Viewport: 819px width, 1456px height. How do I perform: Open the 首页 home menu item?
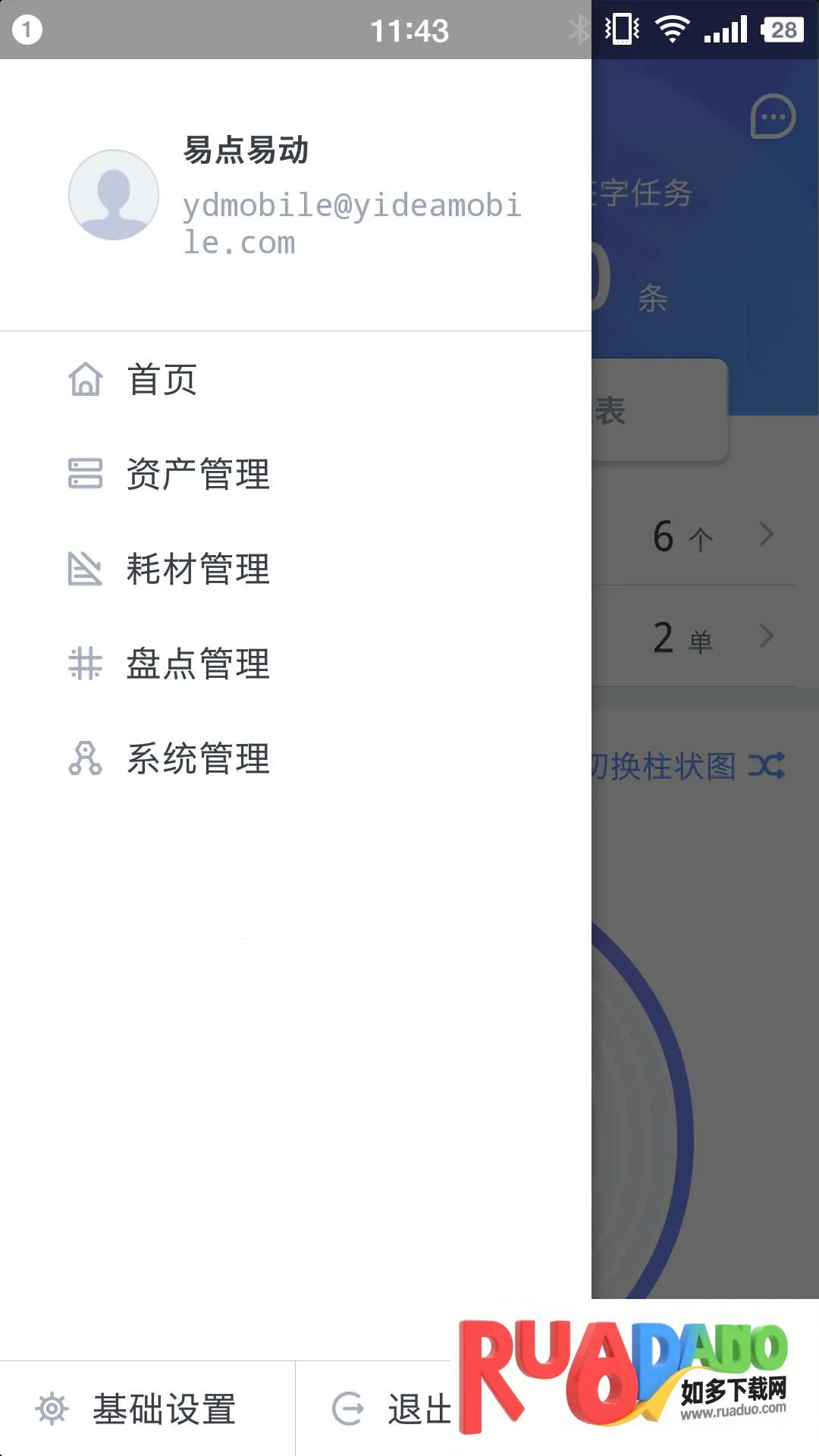162,379
